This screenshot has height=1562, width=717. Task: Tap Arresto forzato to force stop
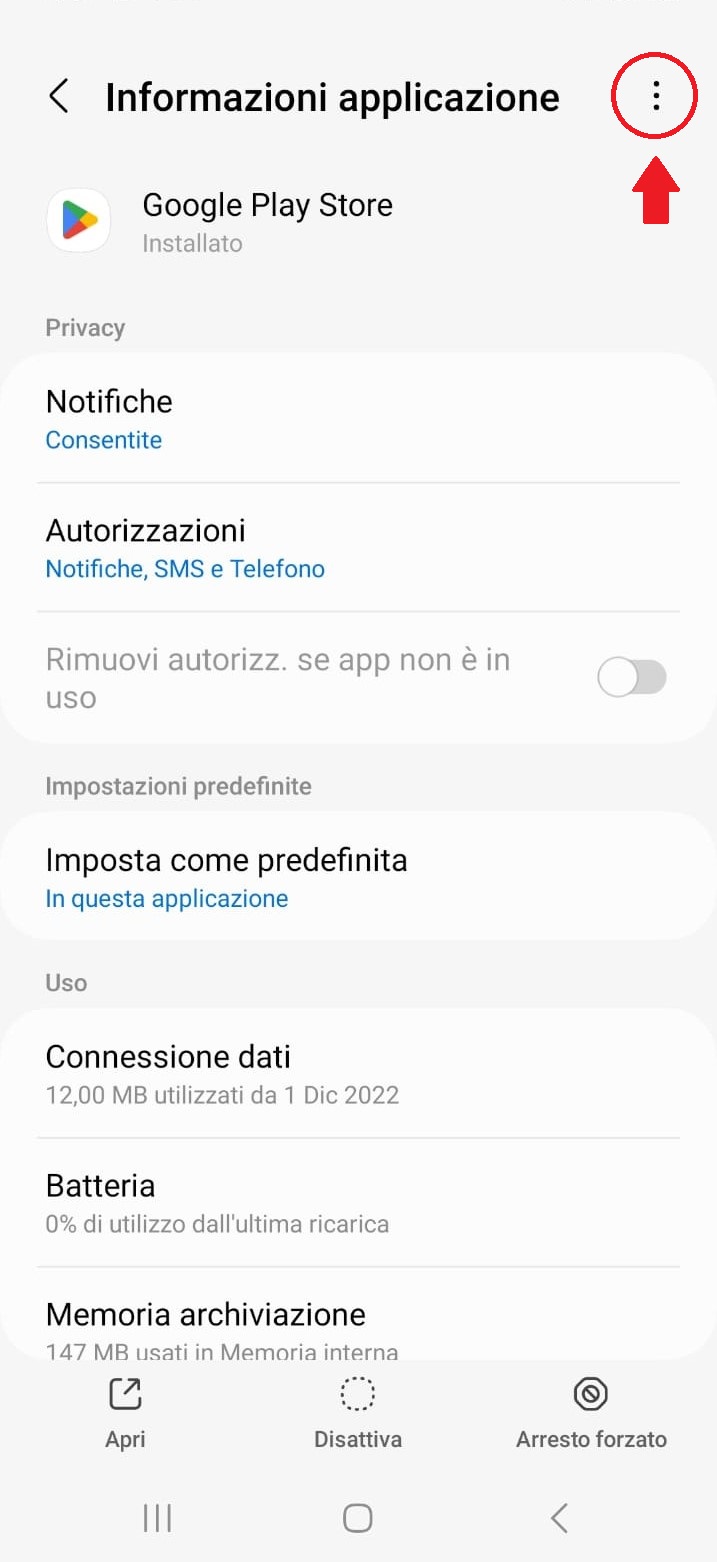591,1413
